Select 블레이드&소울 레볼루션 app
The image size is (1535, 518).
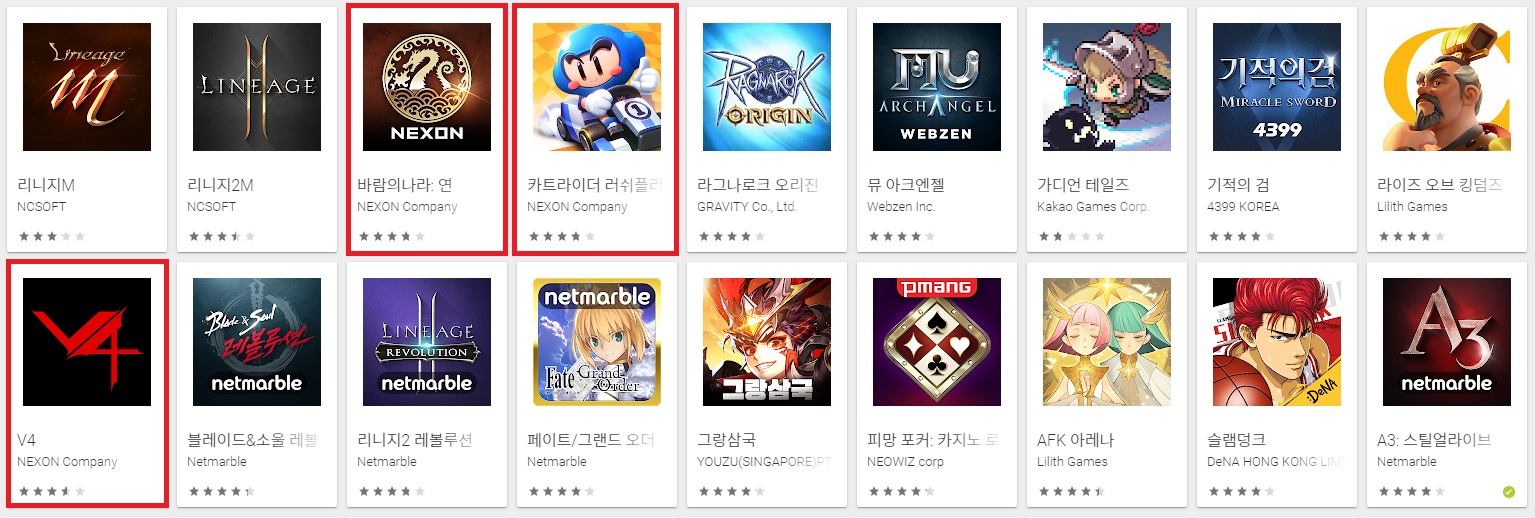click(256, 342)
